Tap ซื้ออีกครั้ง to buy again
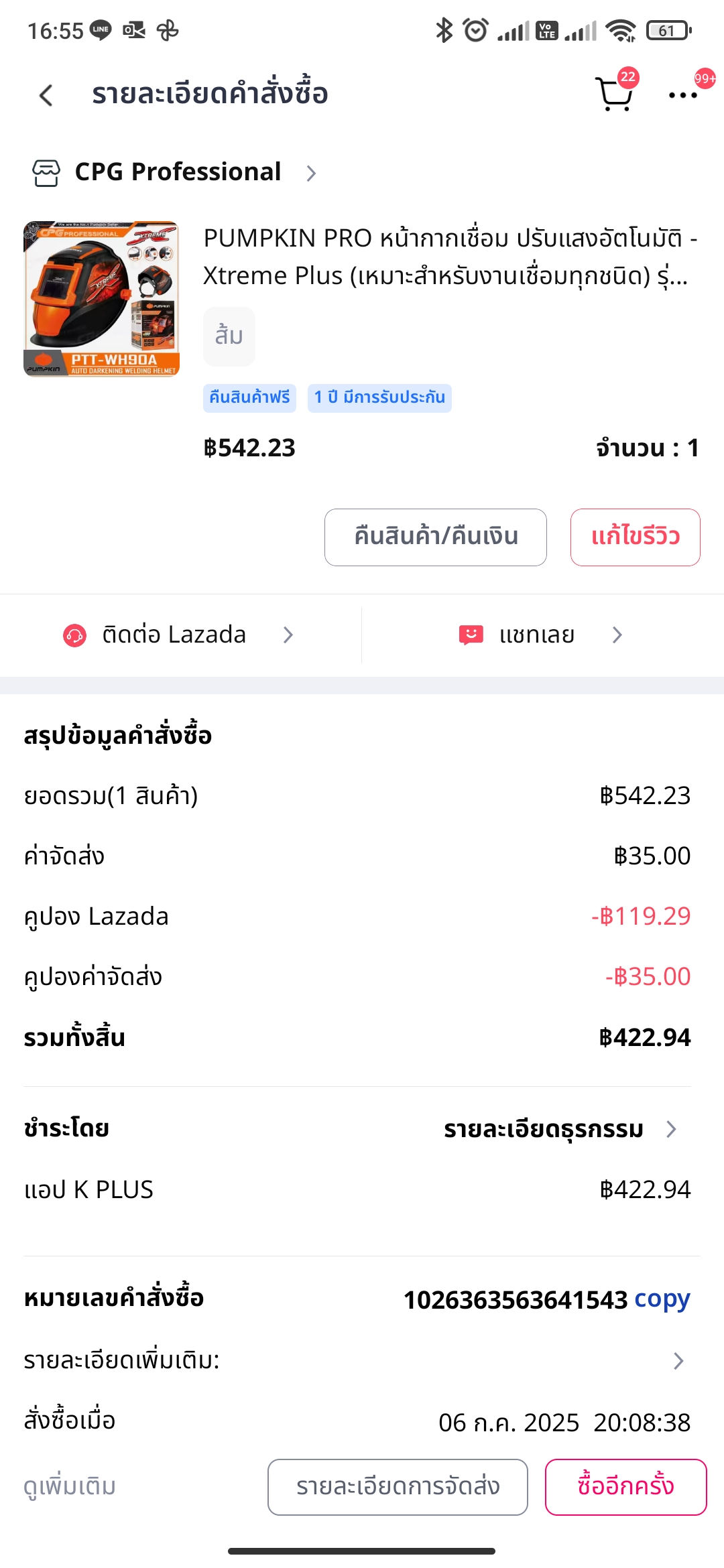This screenshot has width=724, height=1568. pos(626,1487)
